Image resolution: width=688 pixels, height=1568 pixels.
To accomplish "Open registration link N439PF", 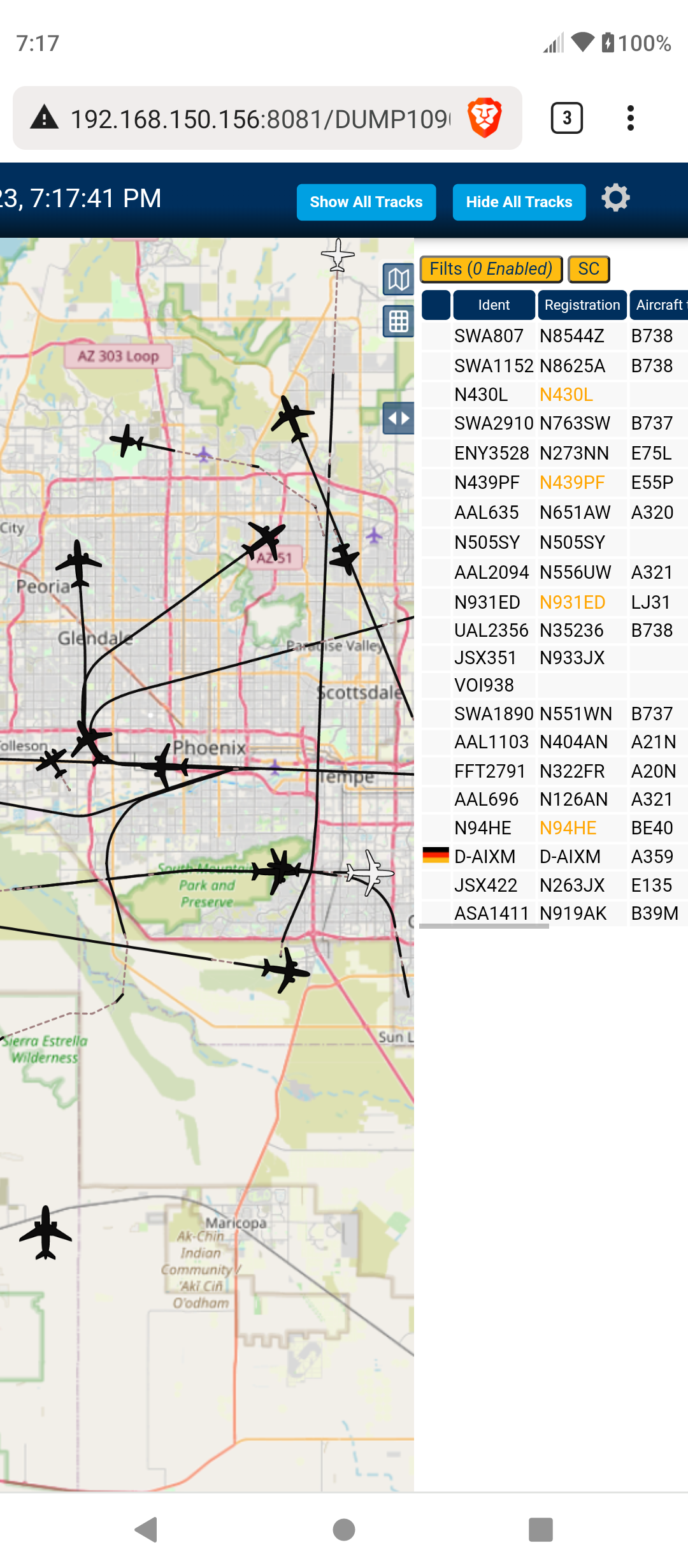I will (571, 483).
